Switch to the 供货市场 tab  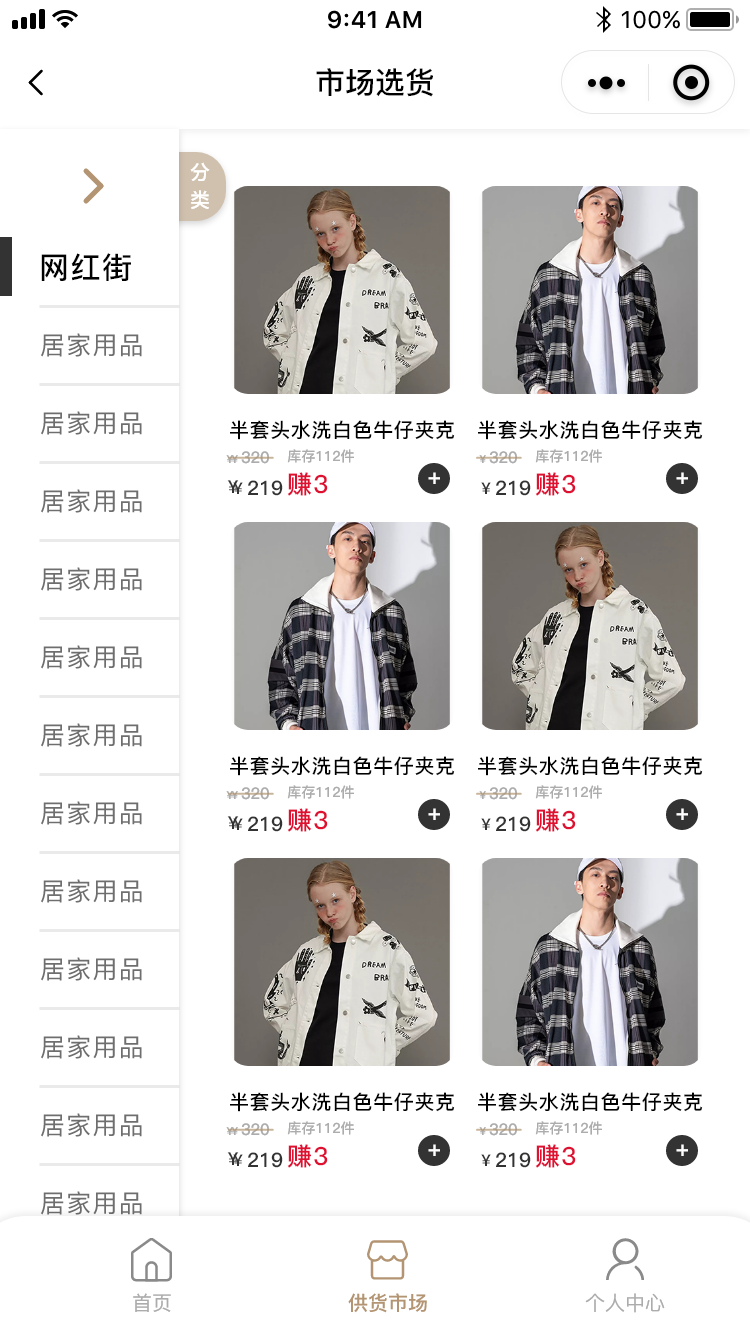pyautogui.click(x=387, y=1274)
